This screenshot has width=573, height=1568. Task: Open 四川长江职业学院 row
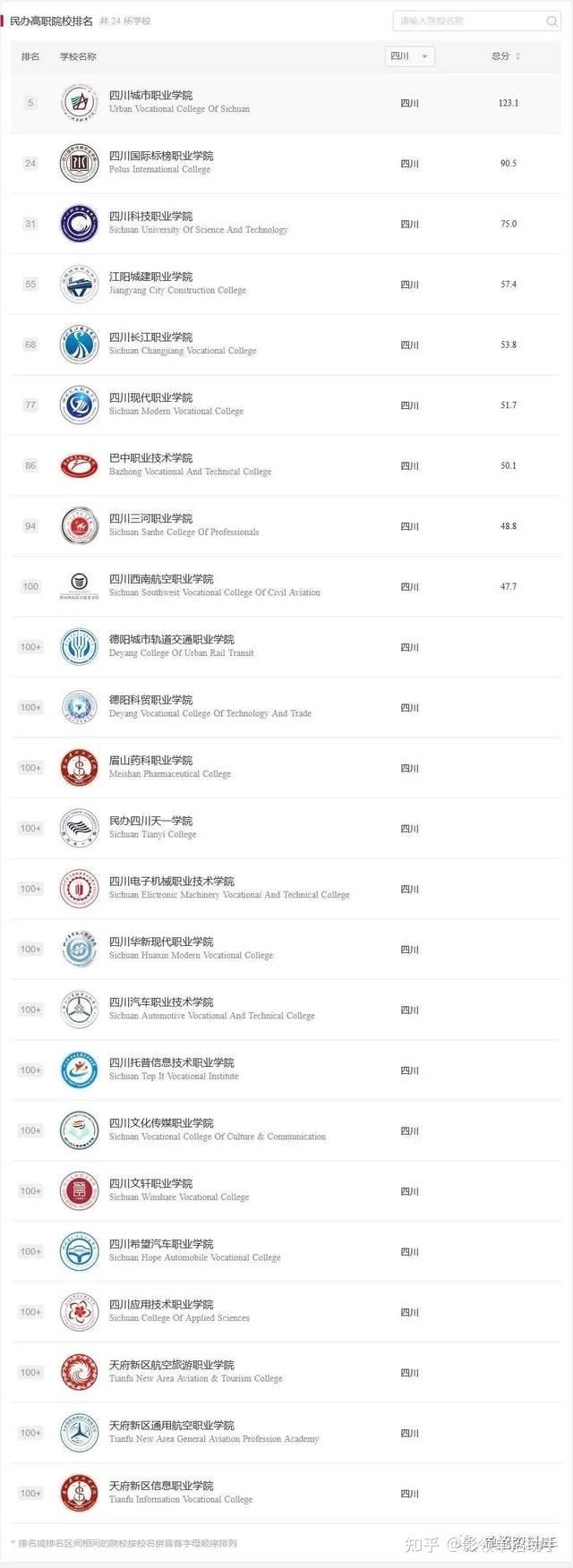[150, 337]
